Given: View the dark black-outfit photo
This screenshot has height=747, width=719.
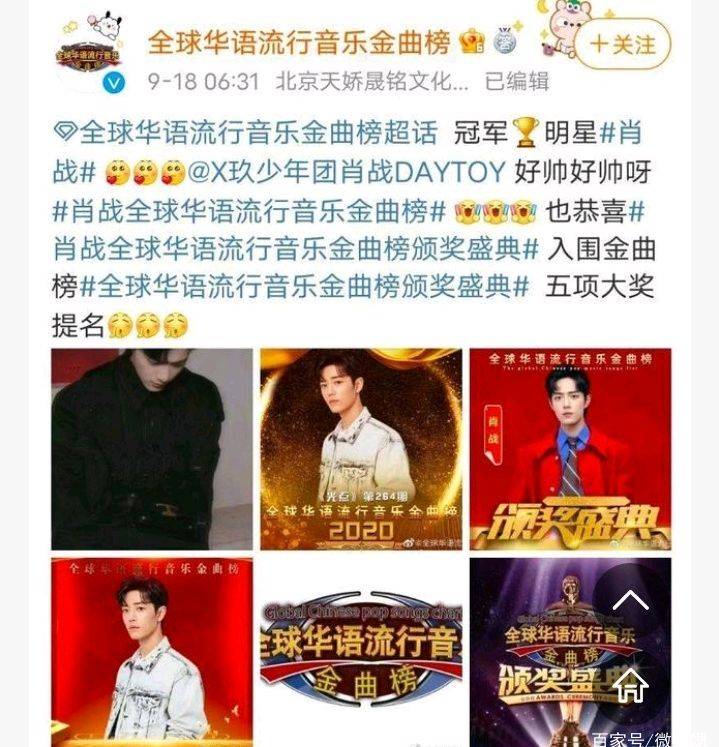Looking at the screenshot, I should point(152,449).
